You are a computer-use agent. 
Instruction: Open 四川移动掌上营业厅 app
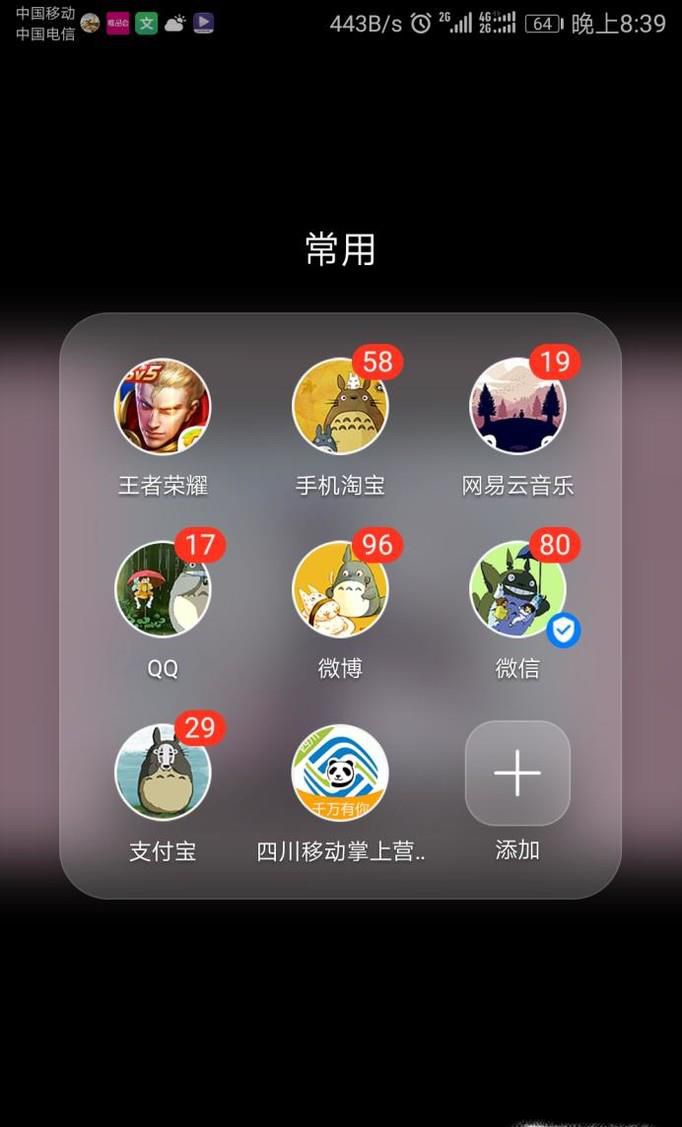point(340,772)
